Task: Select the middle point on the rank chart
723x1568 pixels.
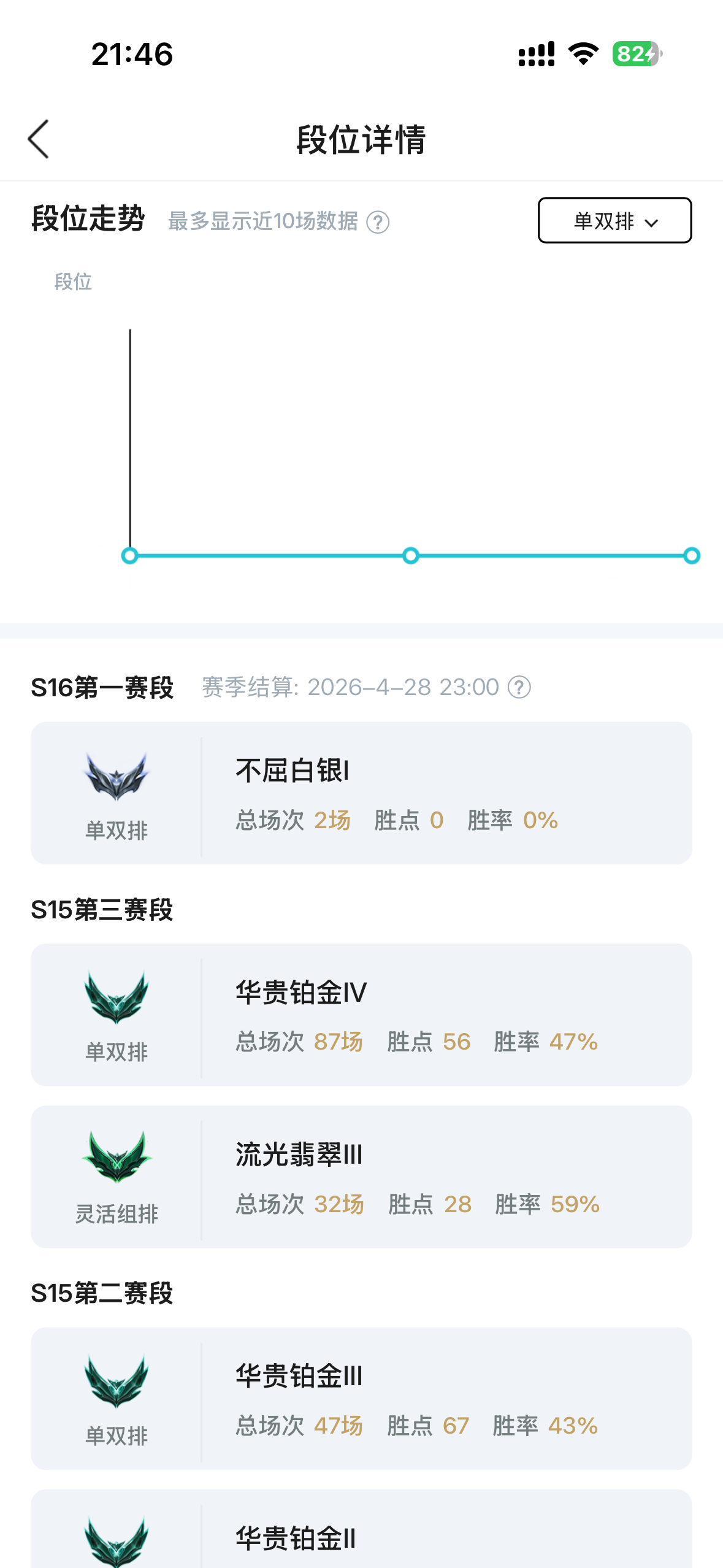Action: tap(411, 556)
